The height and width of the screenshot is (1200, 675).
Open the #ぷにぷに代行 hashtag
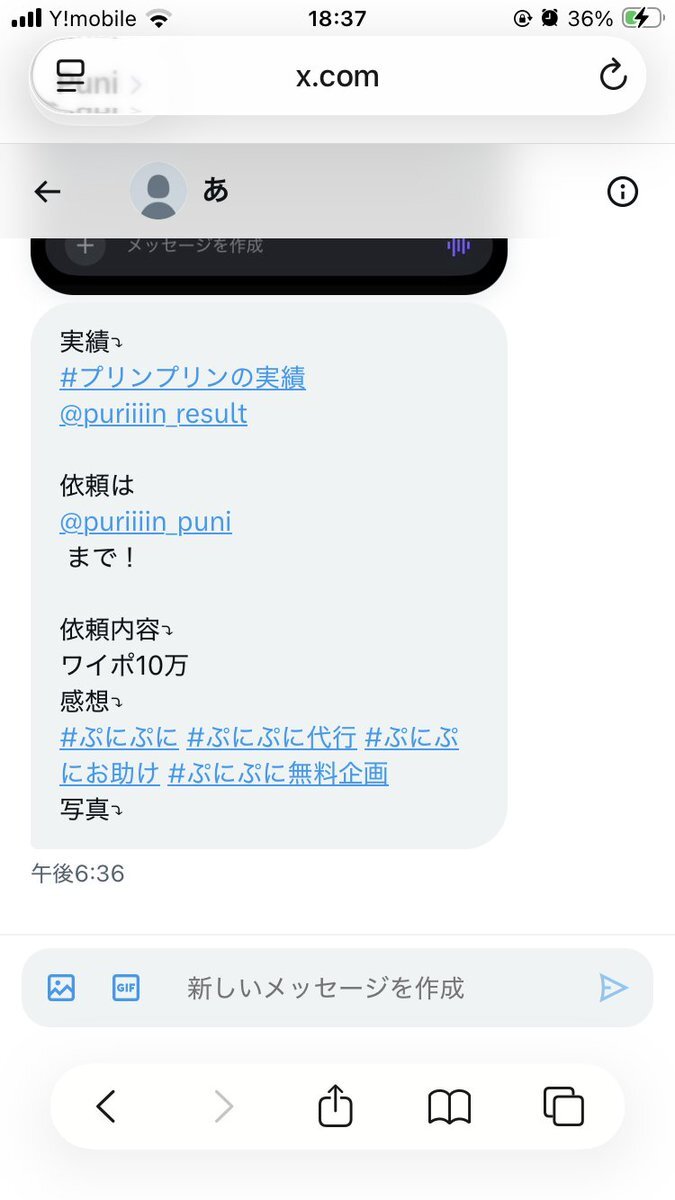[271, 738]
